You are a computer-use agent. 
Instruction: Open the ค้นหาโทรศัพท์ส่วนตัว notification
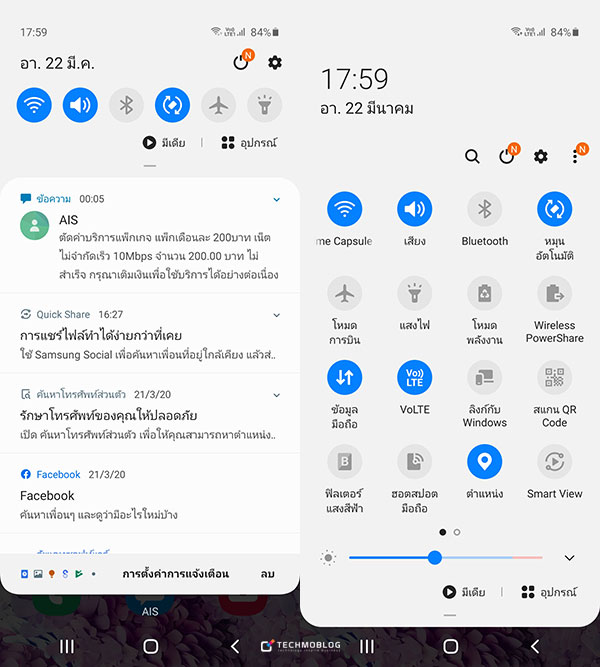150,415
